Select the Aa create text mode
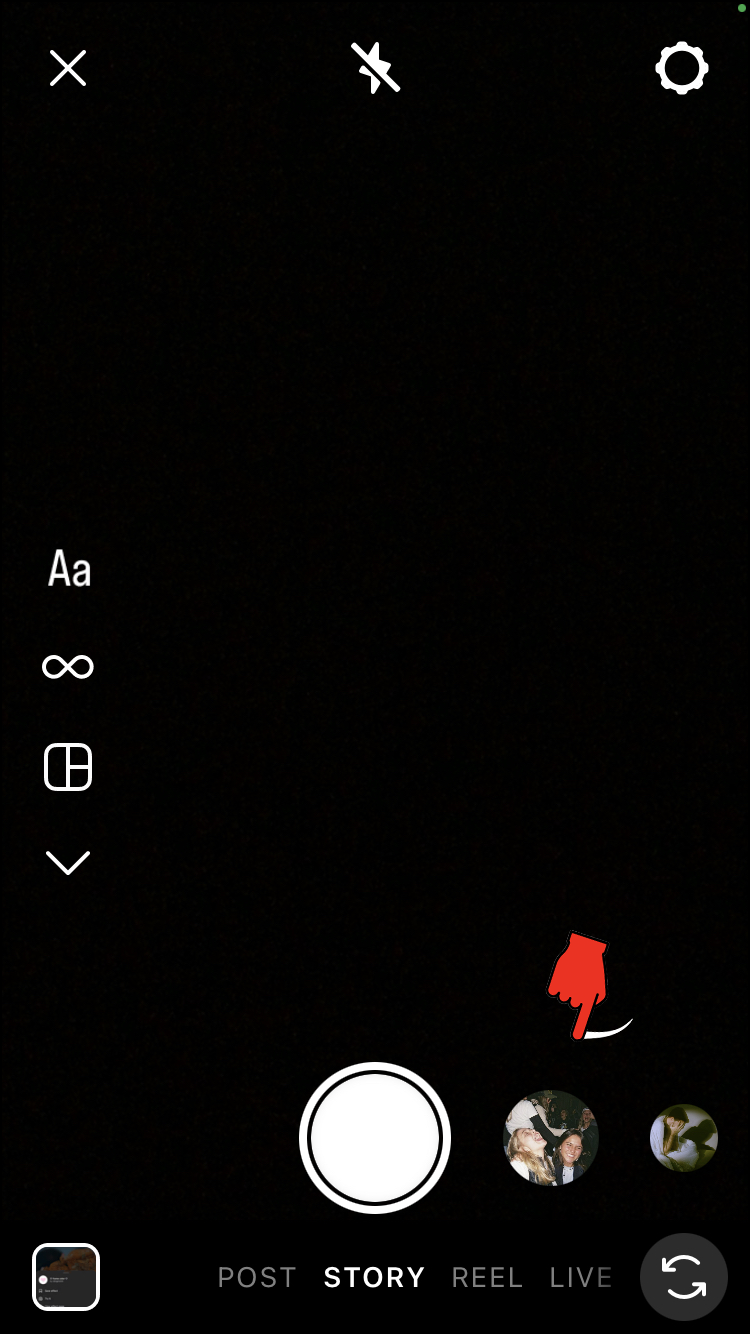This screenshot has height=1334, width=750. (69, 569)
